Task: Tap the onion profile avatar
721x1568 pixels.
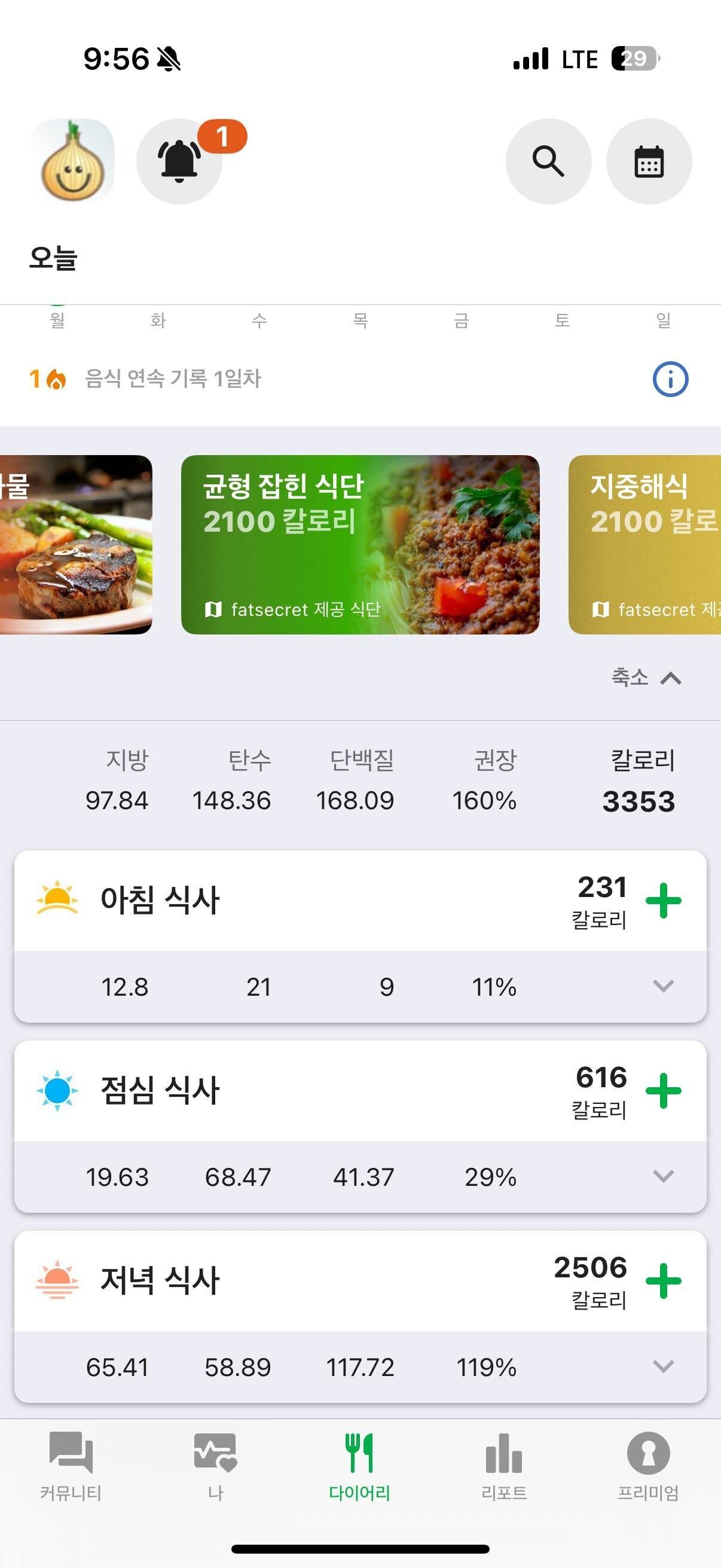Action: pos(73,160)
